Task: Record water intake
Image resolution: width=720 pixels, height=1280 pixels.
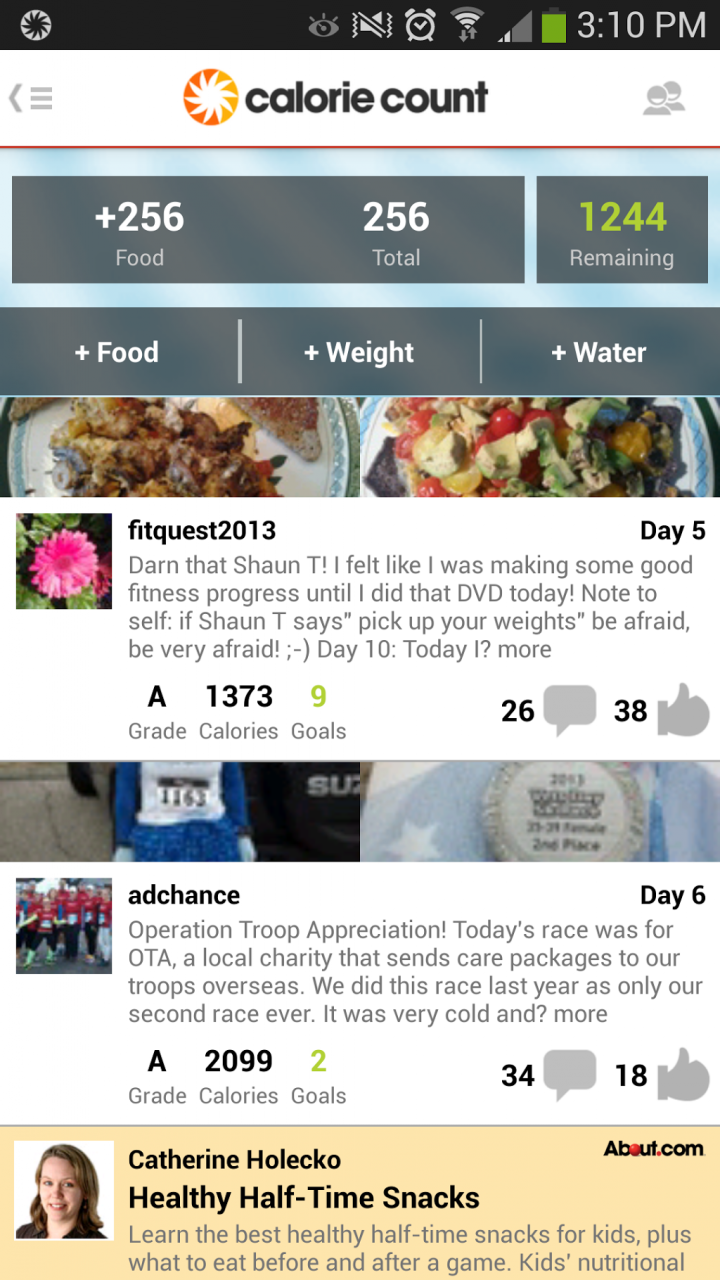Action: (599, 352)
